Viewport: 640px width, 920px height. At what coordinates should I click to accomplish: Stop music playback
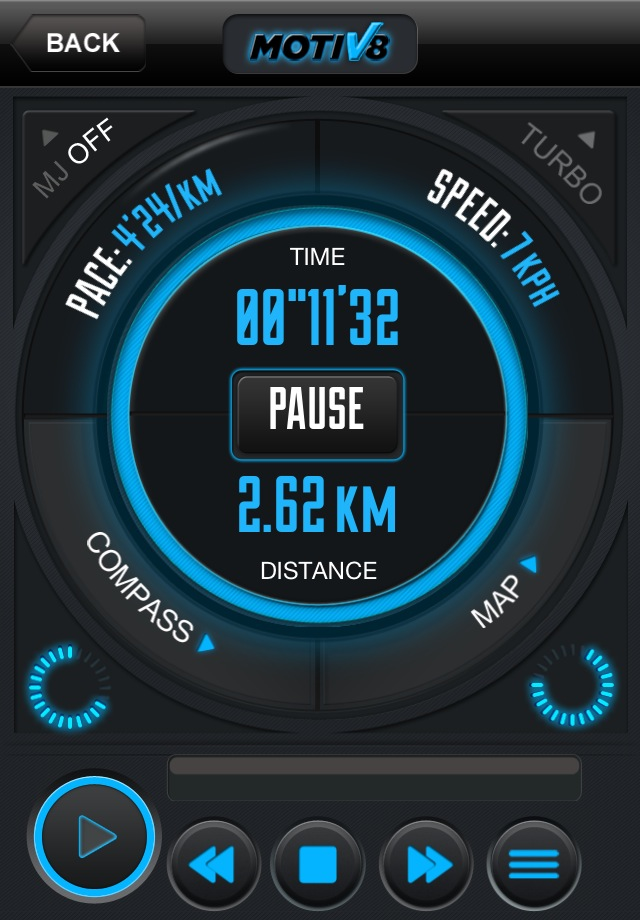click(x=318, y=864)
